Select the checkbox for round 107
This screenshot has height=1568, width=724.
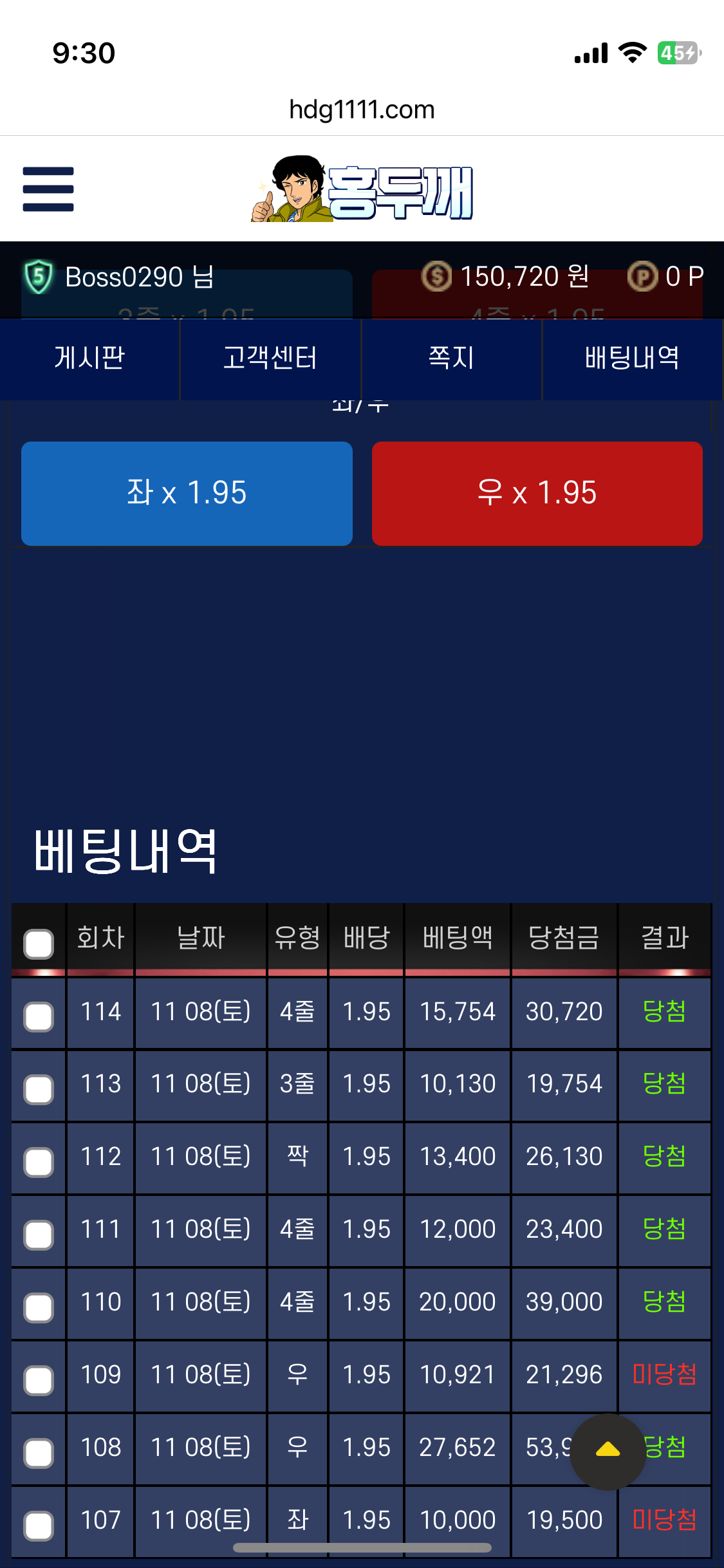click(x=39, y=1526)
